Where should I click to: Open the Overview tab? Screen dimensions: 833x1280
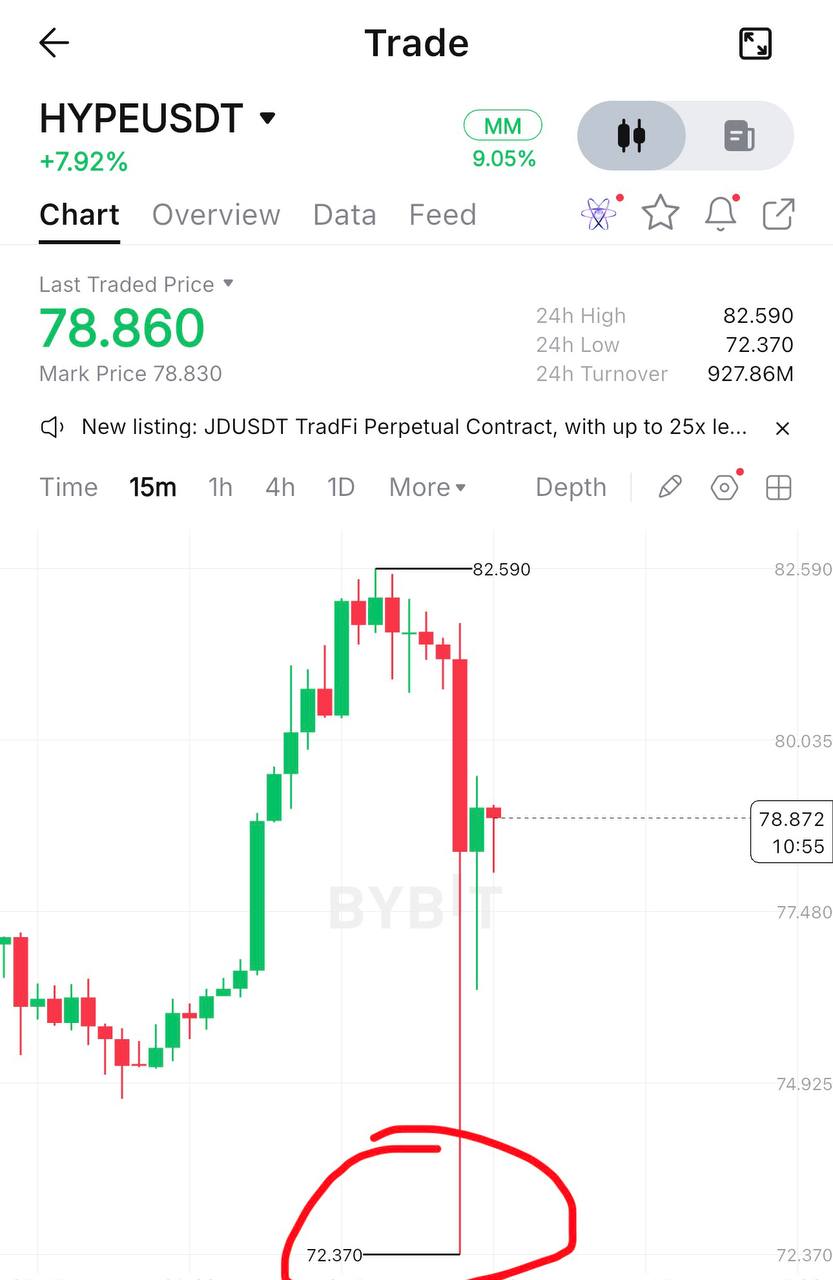(216, 215)
